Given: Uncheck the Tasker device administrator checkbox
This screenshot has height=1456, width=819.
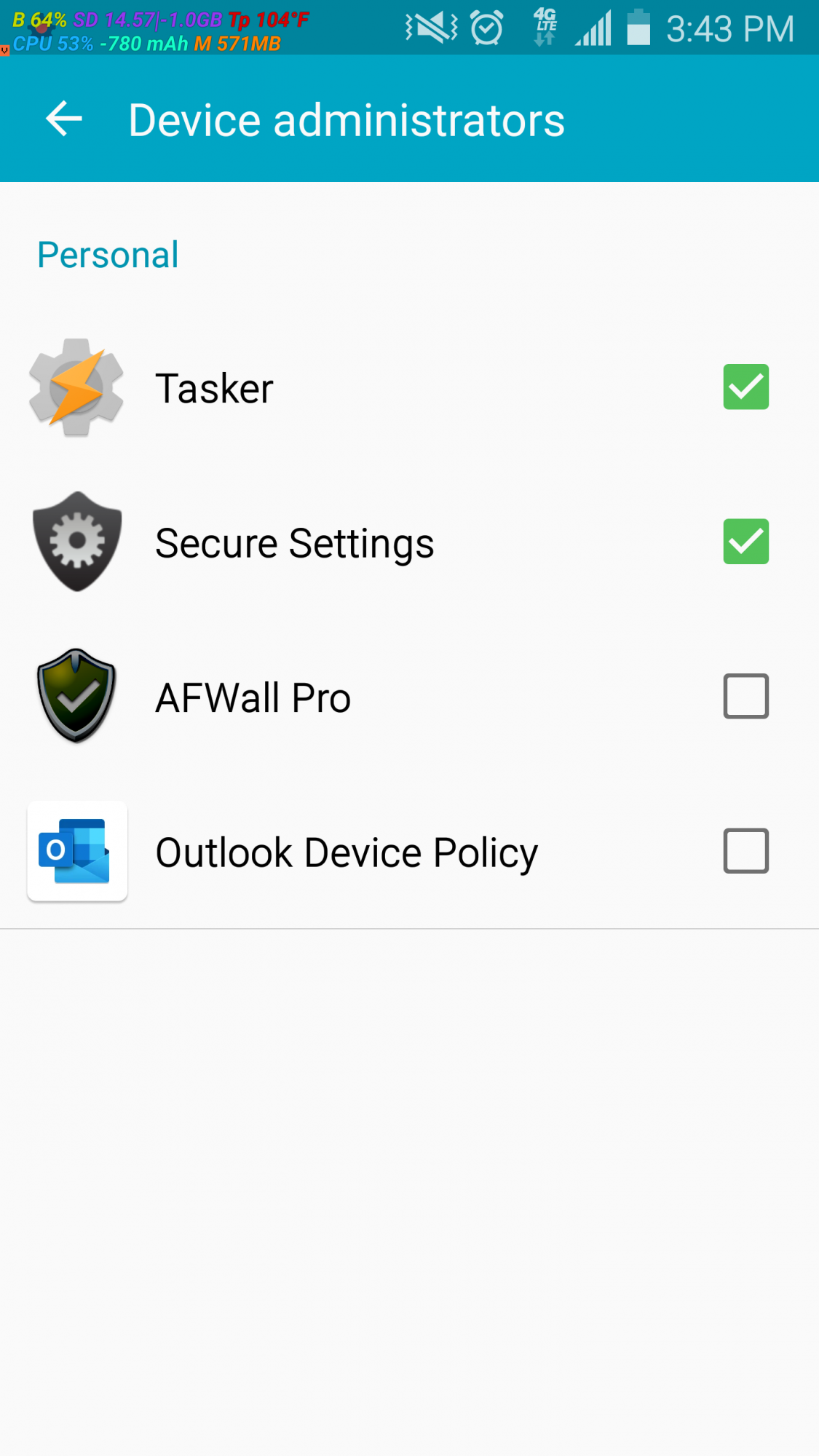Looking at the screenshot, I should click(x=745, y=387).
